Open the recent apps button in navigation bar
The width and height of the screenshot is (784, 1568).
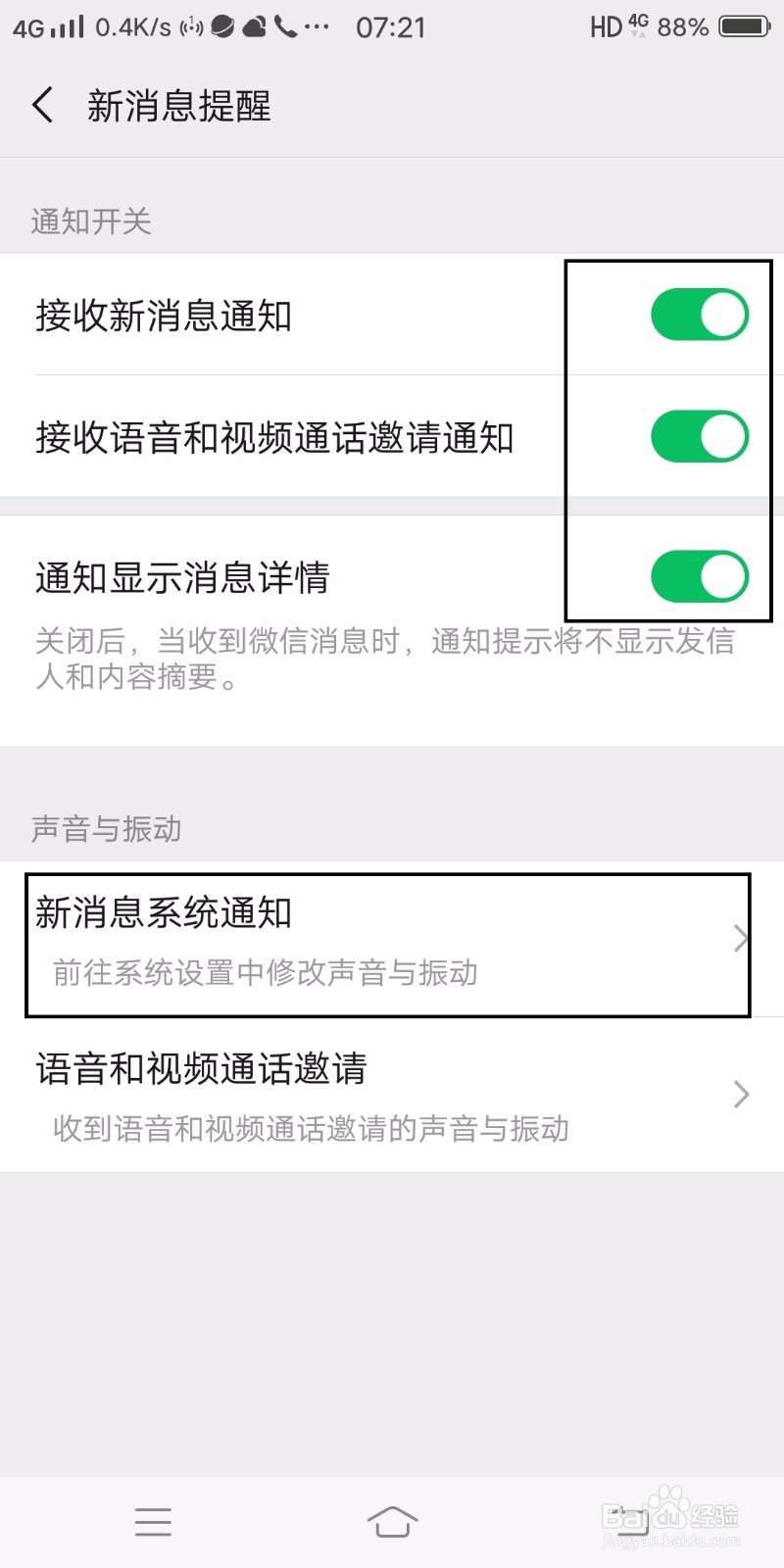pos(153,1522)
